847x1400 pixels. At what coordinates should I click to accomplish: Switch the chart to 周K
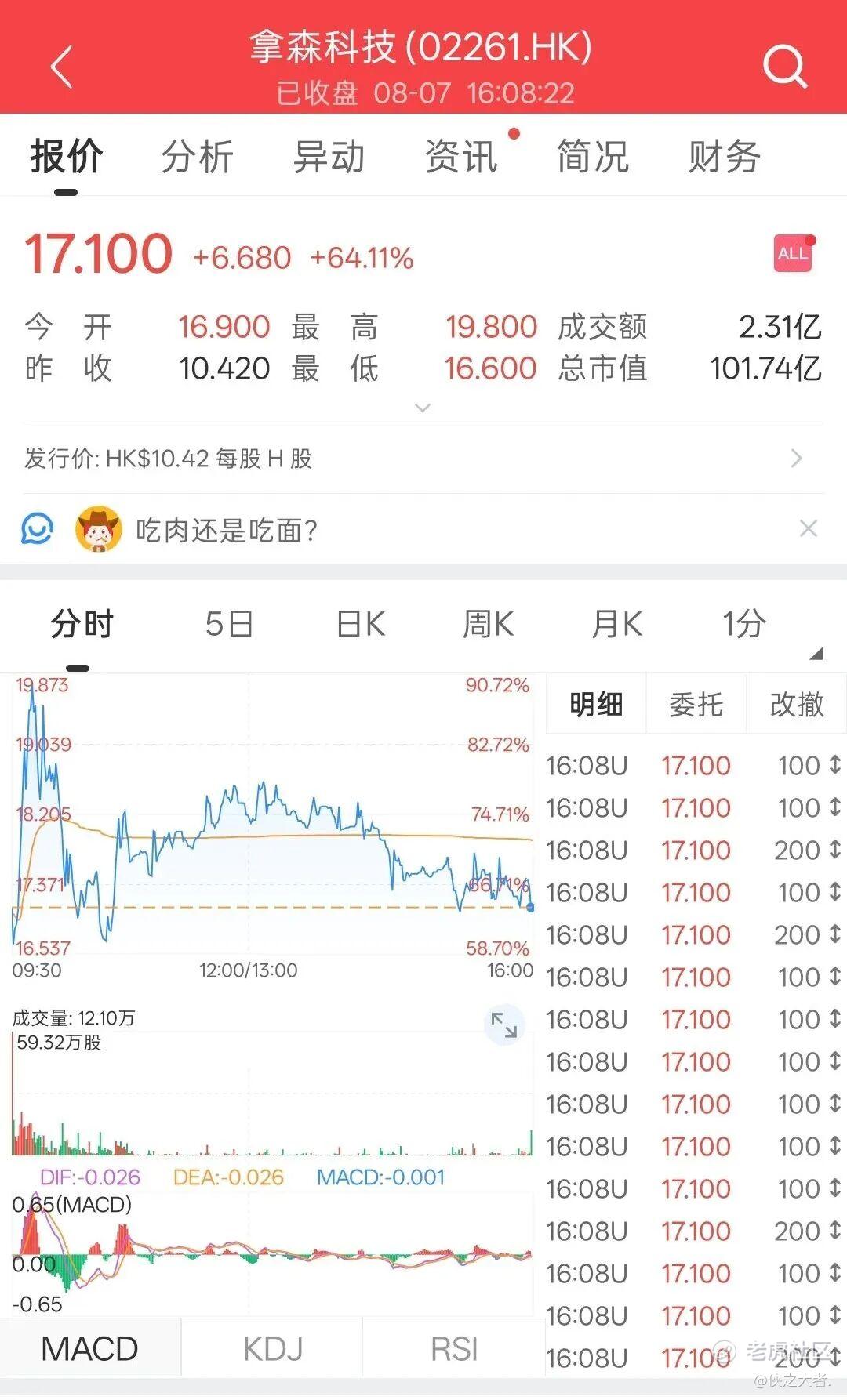(x=488, y=625)
